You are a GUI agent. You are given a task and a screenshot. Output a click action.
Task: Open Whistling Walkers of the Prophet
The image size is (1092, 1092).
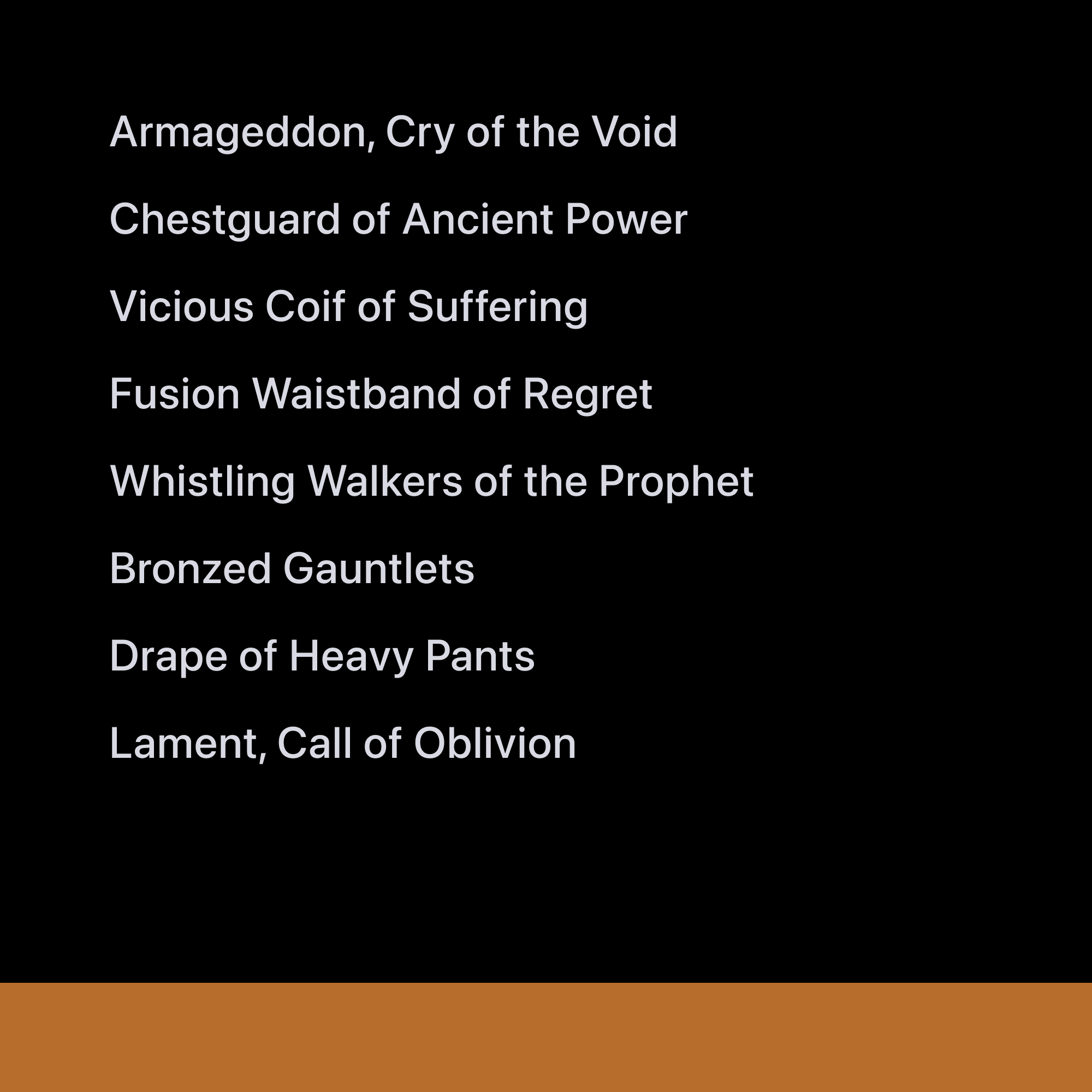pos(431,482)
